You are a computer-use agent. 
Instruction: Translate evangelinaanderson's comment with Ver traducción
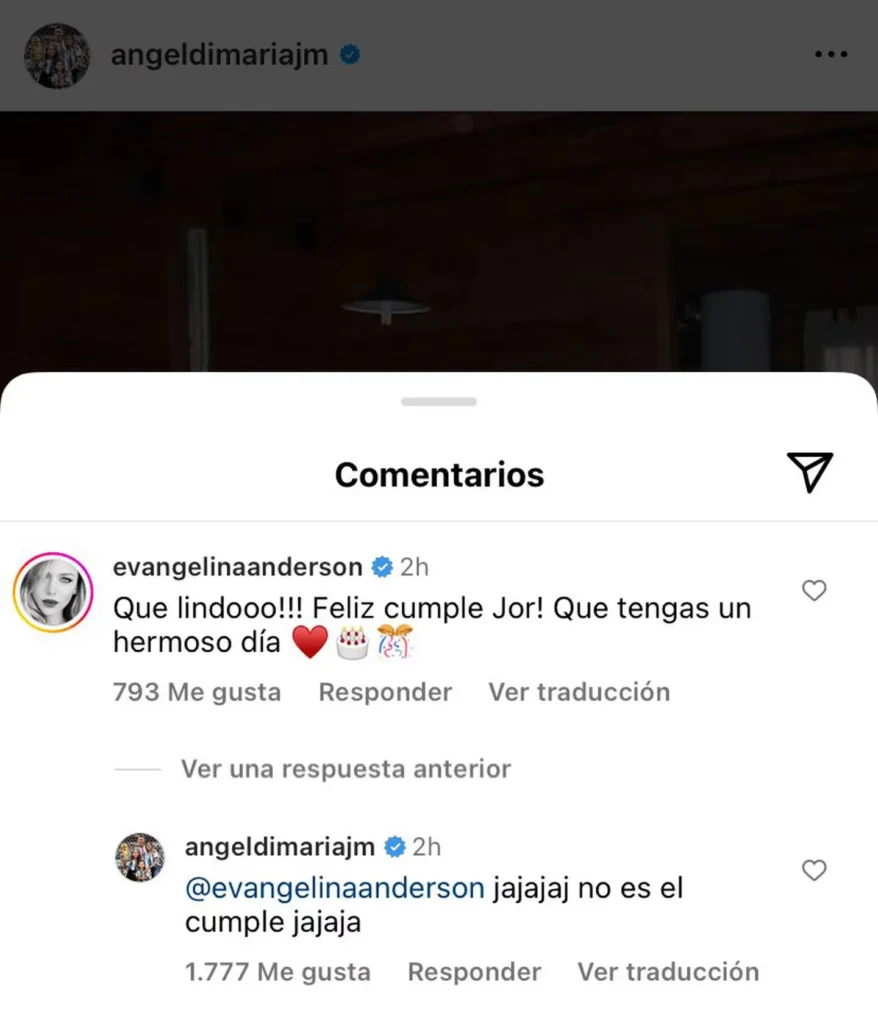(x=579, y=692)
